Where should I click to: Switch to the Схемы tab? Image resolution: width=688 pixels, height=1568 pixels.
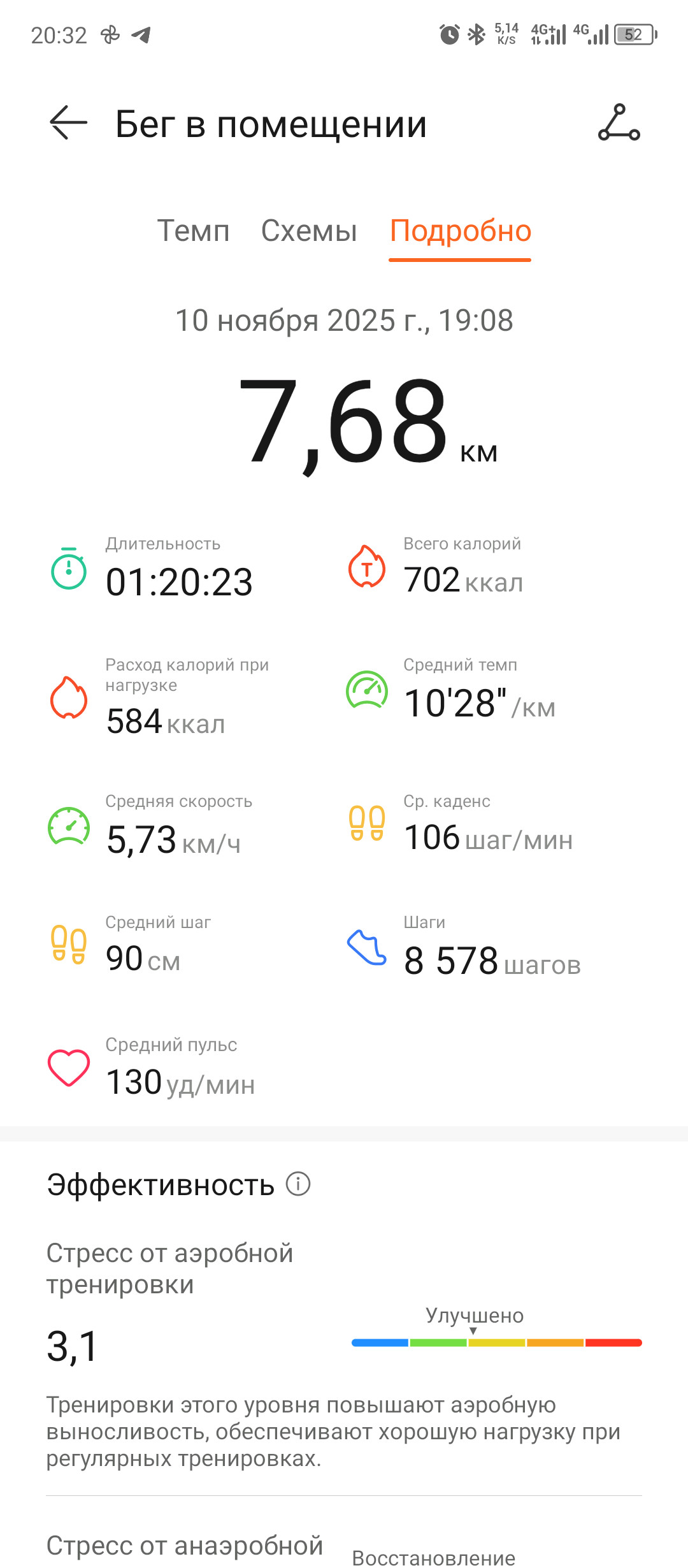(x=309, y=231)
